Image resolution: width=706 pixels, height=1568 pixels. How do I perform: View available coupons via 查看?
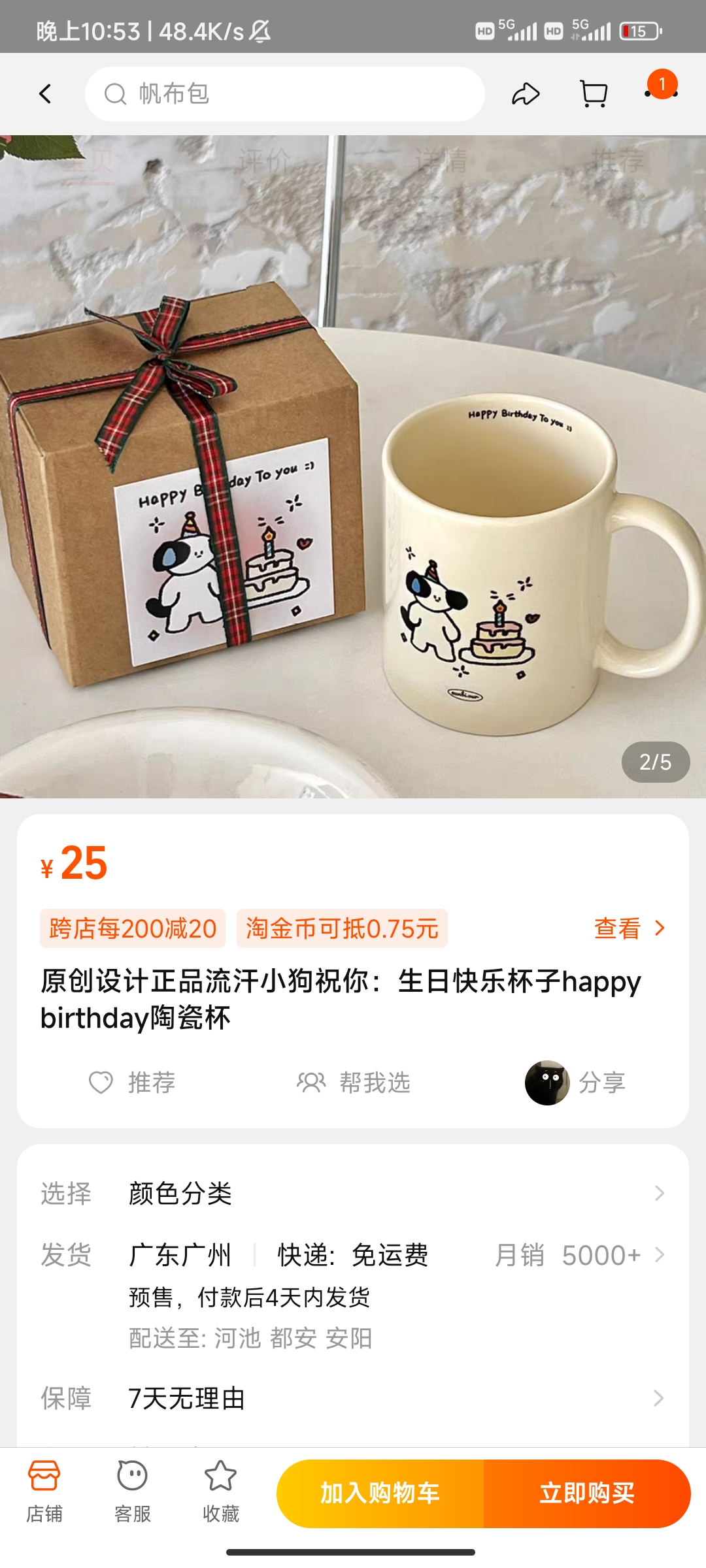629,928
